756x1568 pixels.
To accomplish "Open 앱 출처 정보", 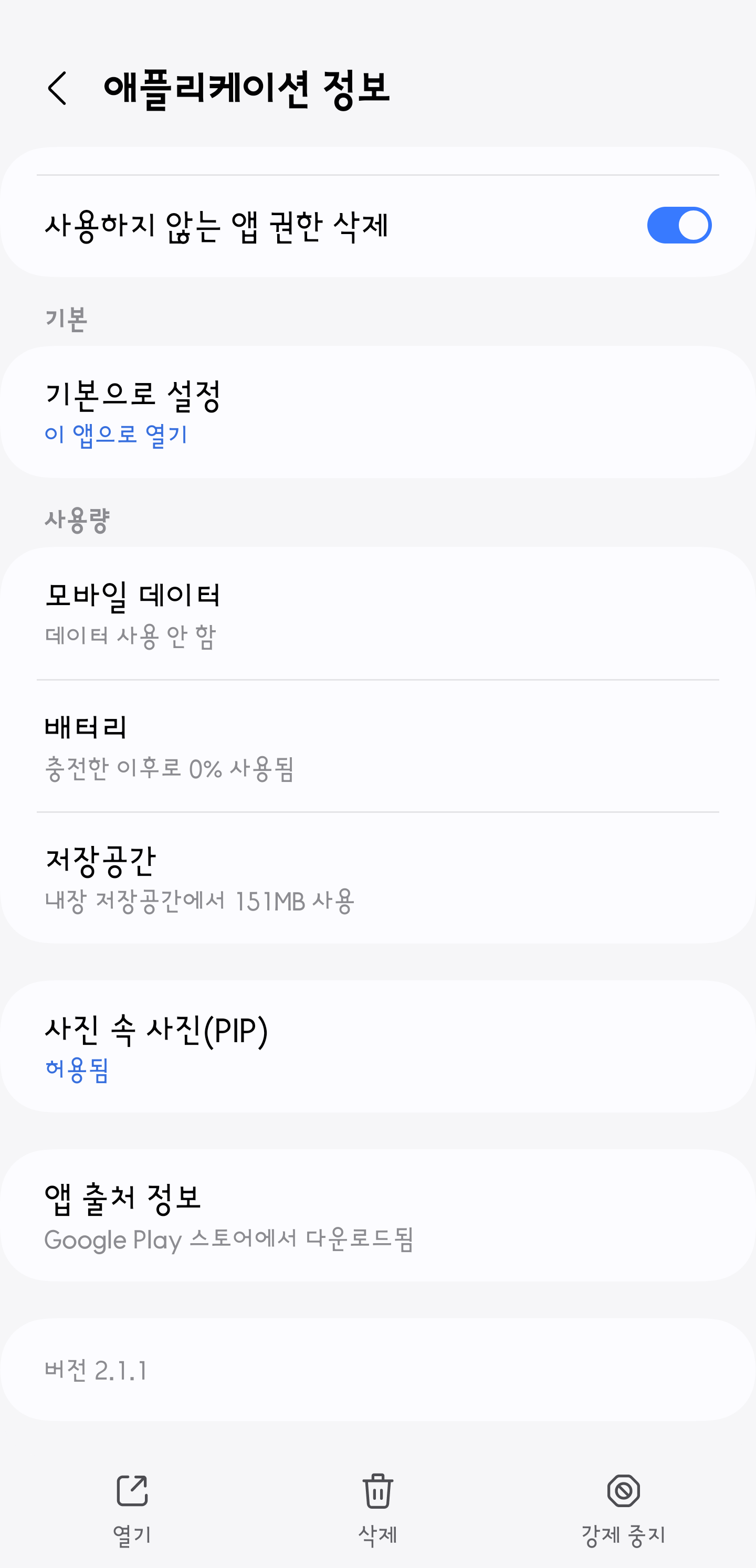I will click(x=377, y=1215).
